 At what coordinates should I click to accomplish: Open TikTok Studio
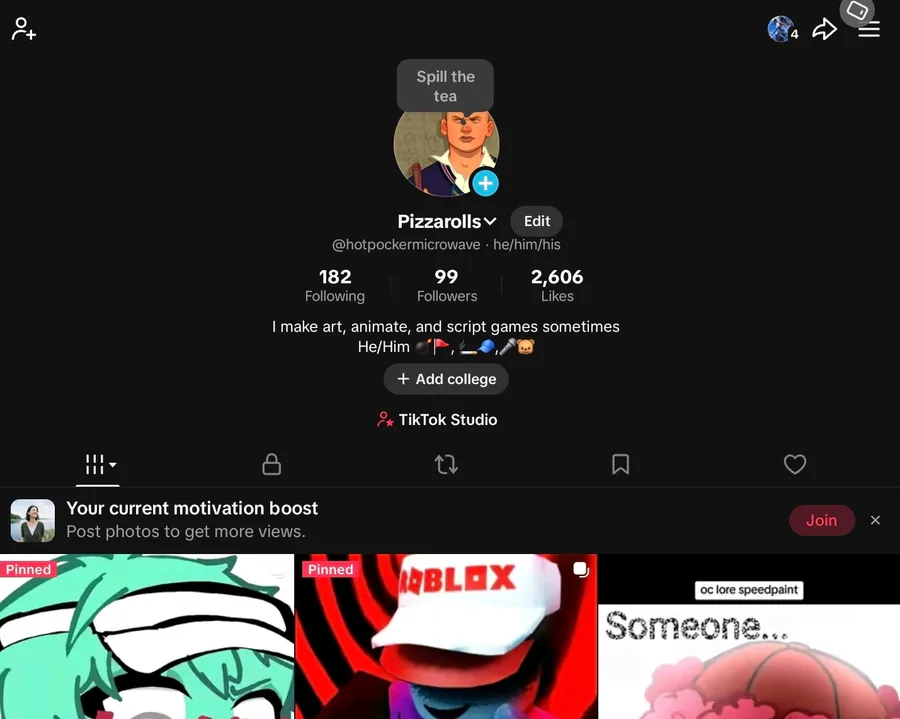(x=437, y=420)
